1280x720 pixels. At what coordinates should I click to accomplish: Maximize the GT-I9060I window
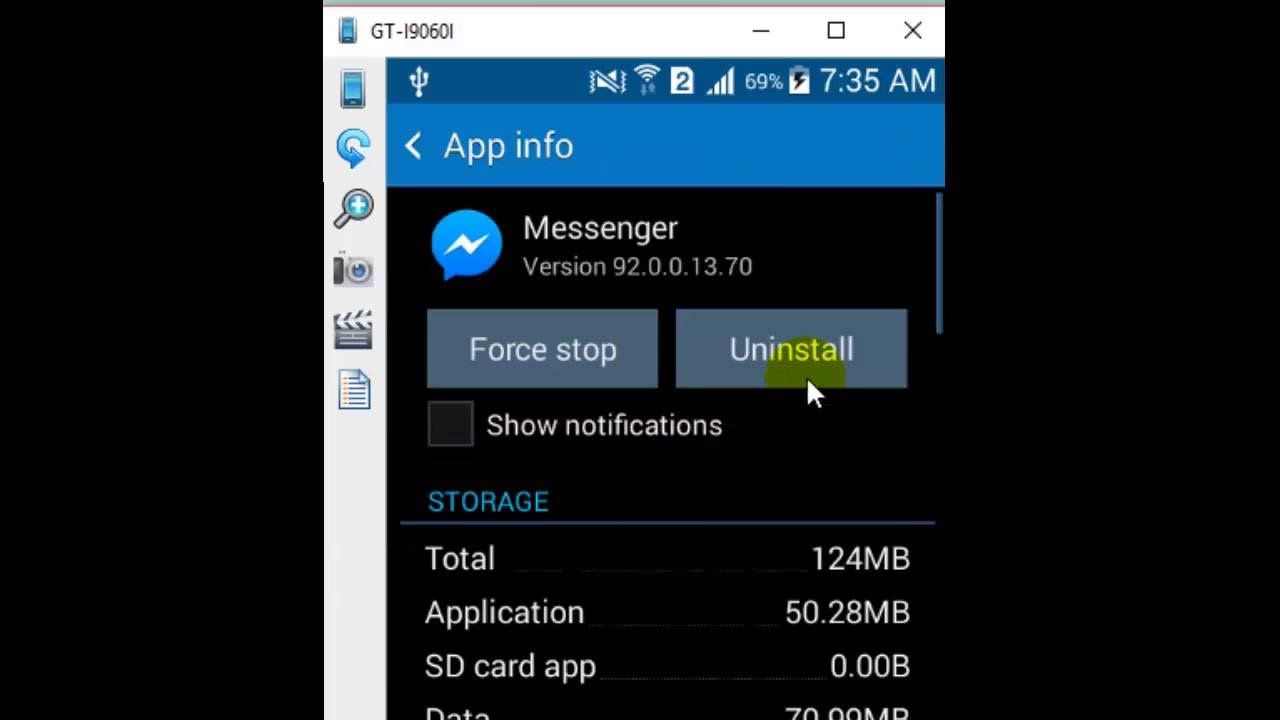pyautogui.click(x=836, y=31)
